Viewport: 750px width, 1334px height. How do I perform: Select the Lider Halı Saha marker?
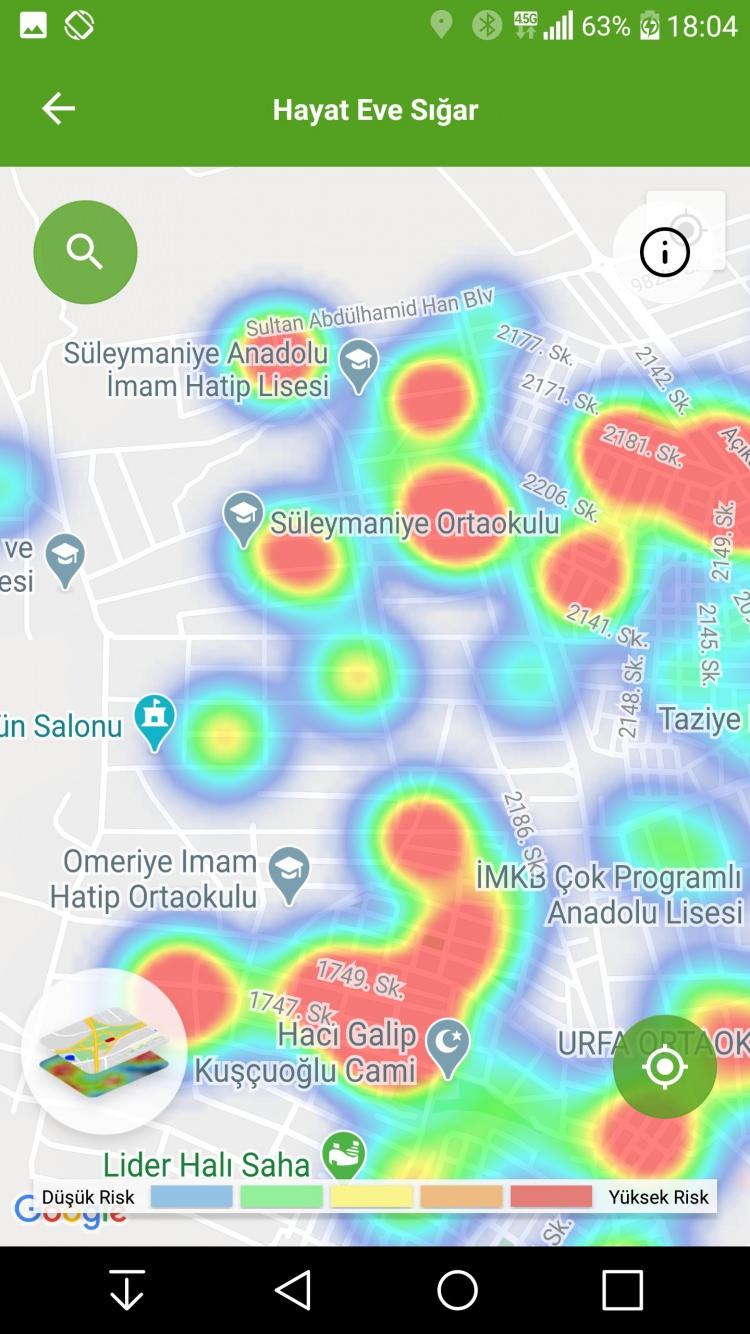[x=343, y=1157]
